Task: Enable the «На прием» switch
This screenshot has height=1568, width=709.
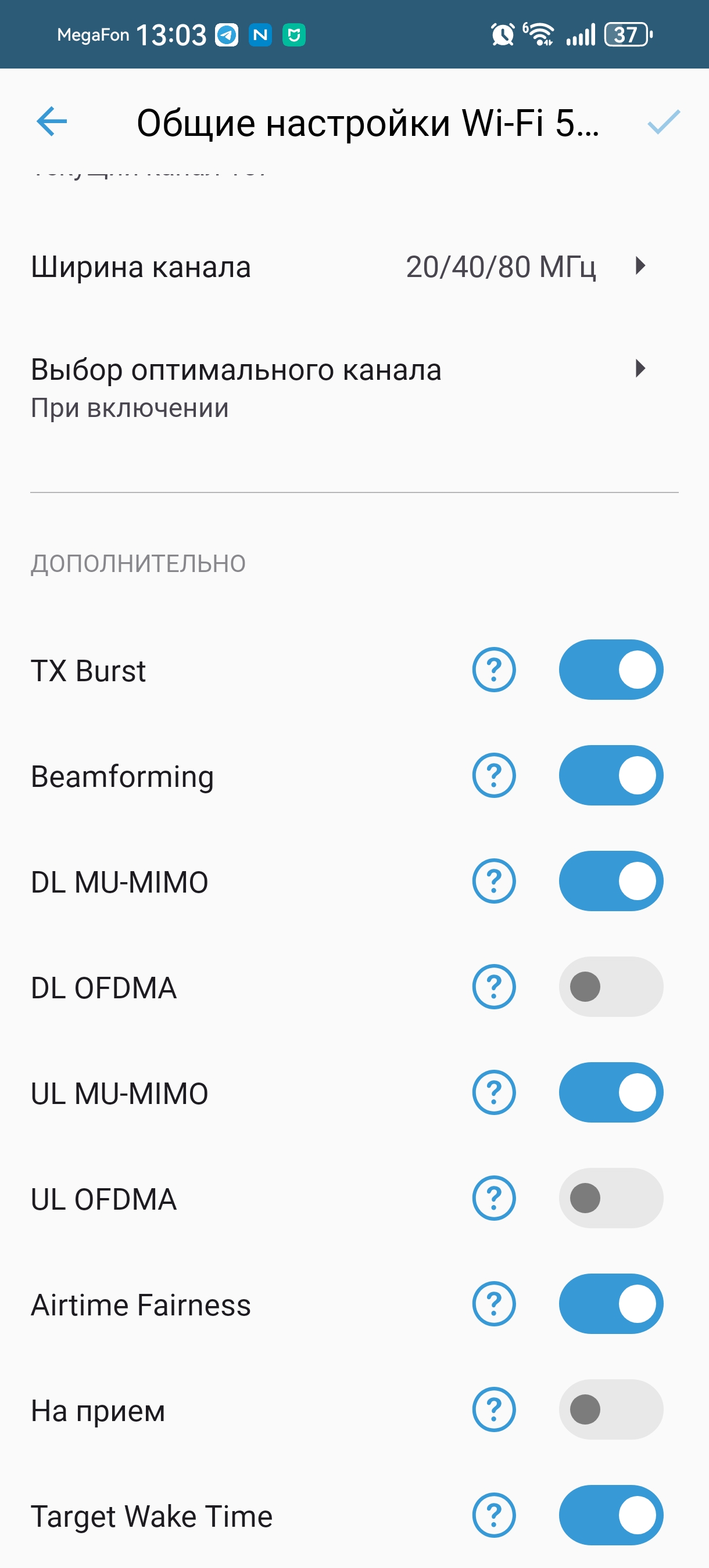Action: point(611,1409)
